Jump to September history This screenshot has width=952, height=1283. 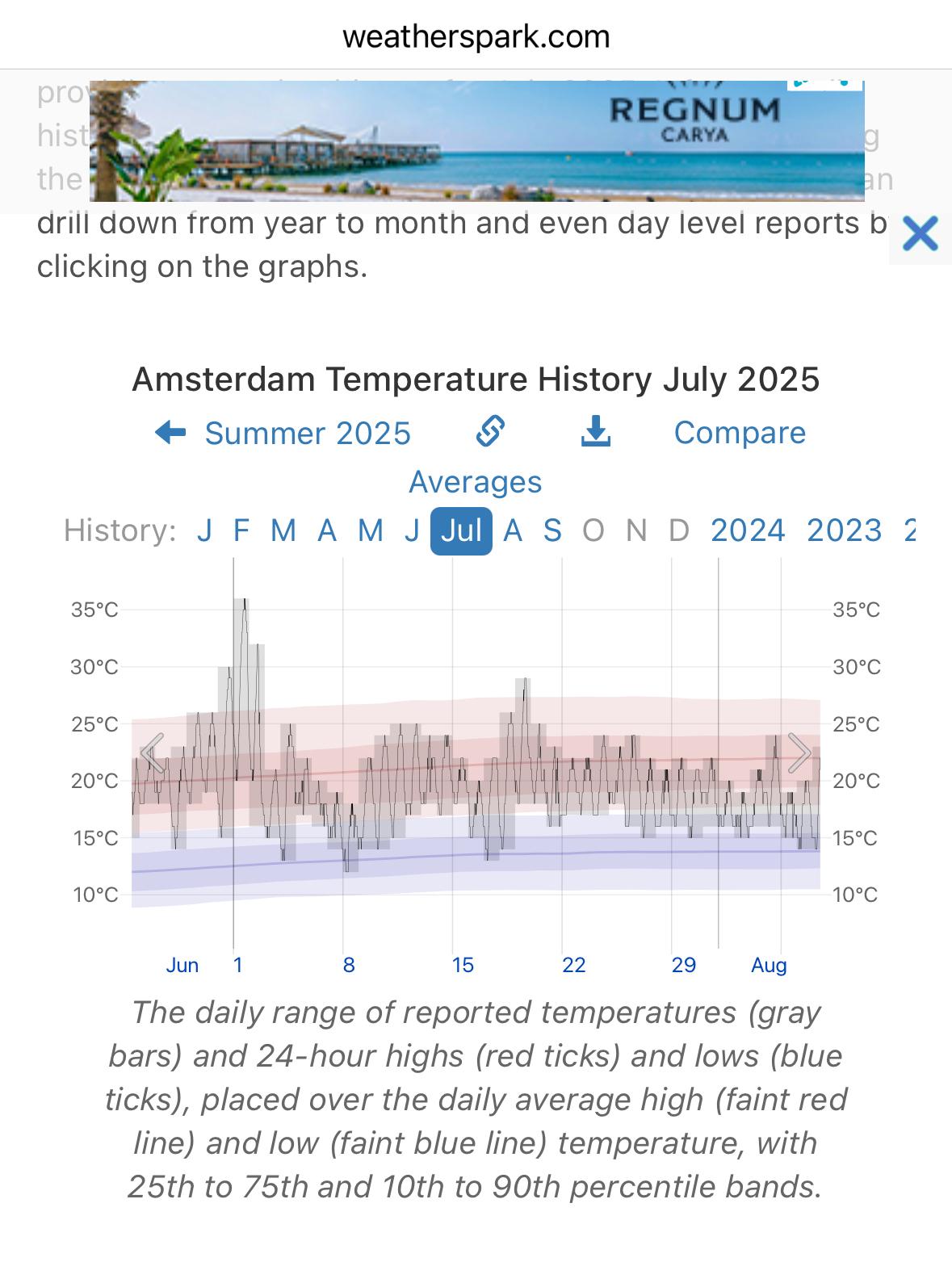[552, 531]
